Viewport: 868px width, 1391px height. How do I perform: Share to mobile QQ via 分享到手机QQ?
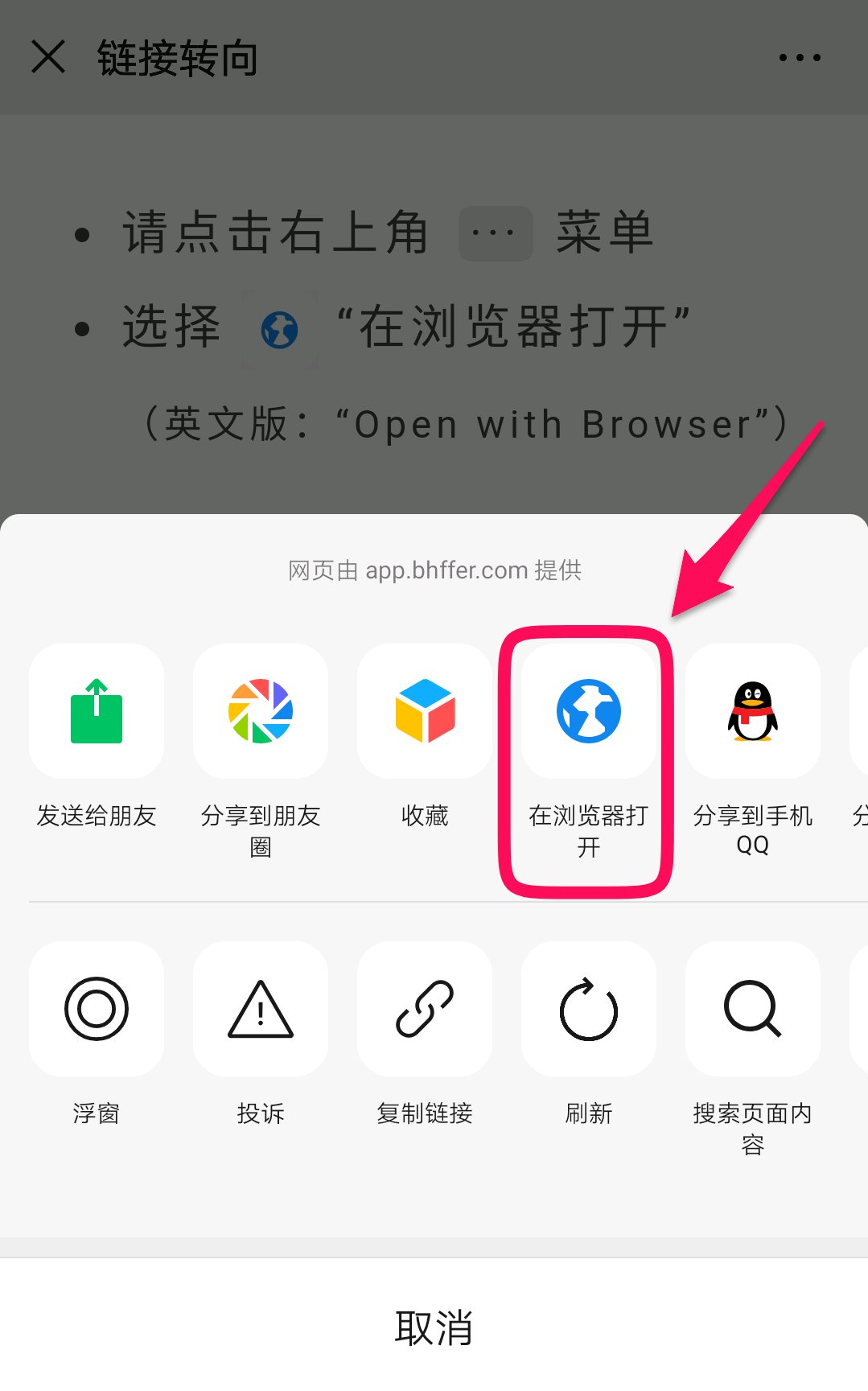(753, 712)
